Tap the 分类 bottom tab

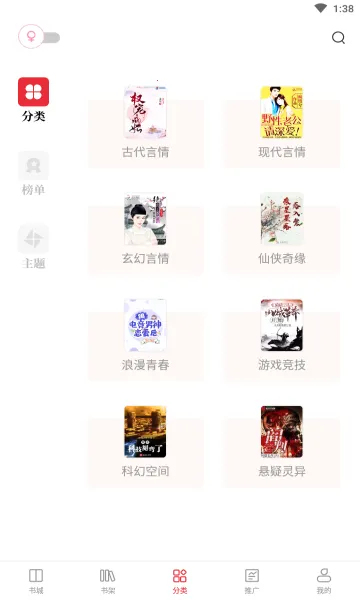[180, 581]
